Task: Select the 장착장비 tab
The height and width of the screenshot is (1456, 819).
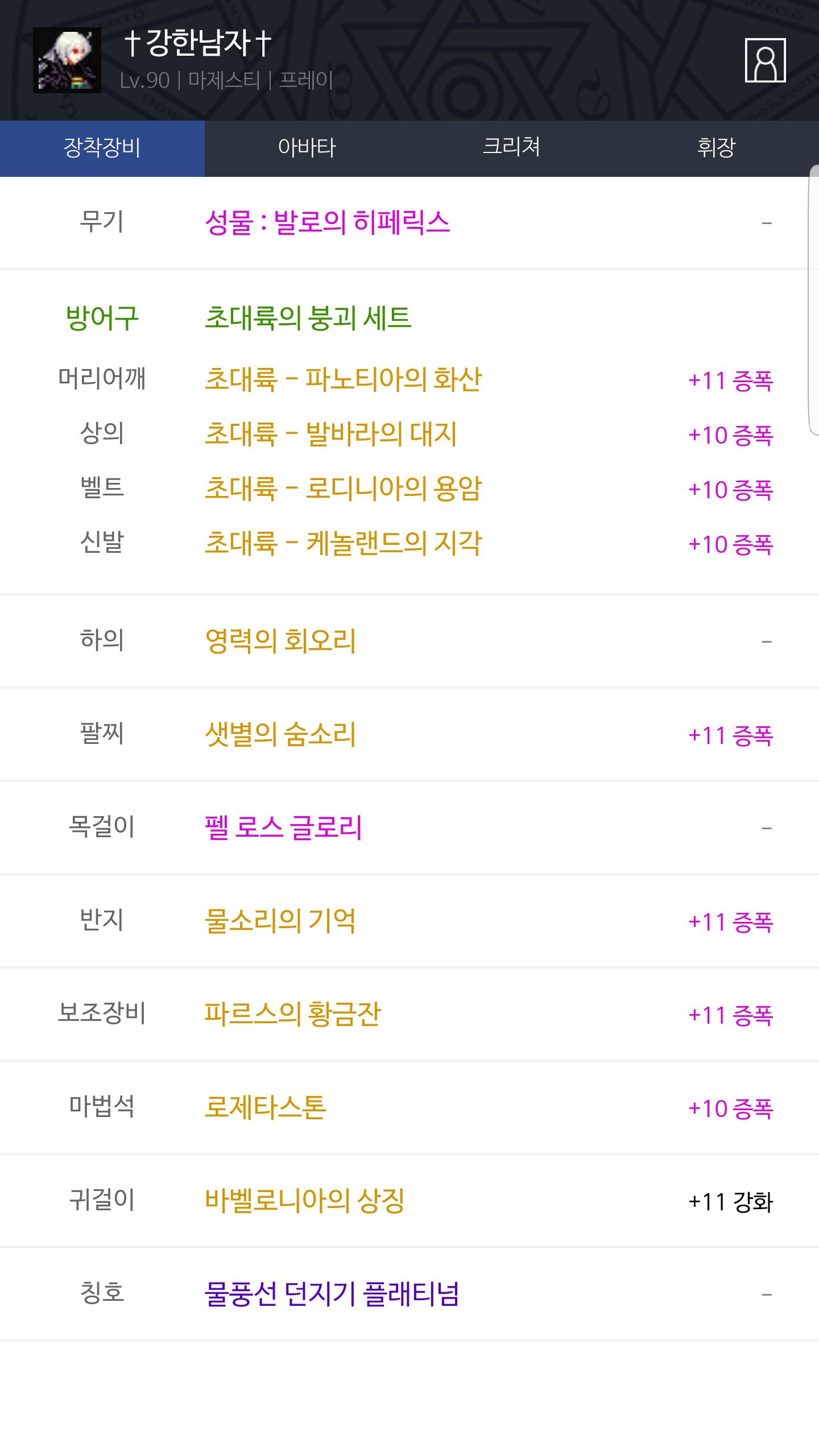Action: (x=102, y=148)
